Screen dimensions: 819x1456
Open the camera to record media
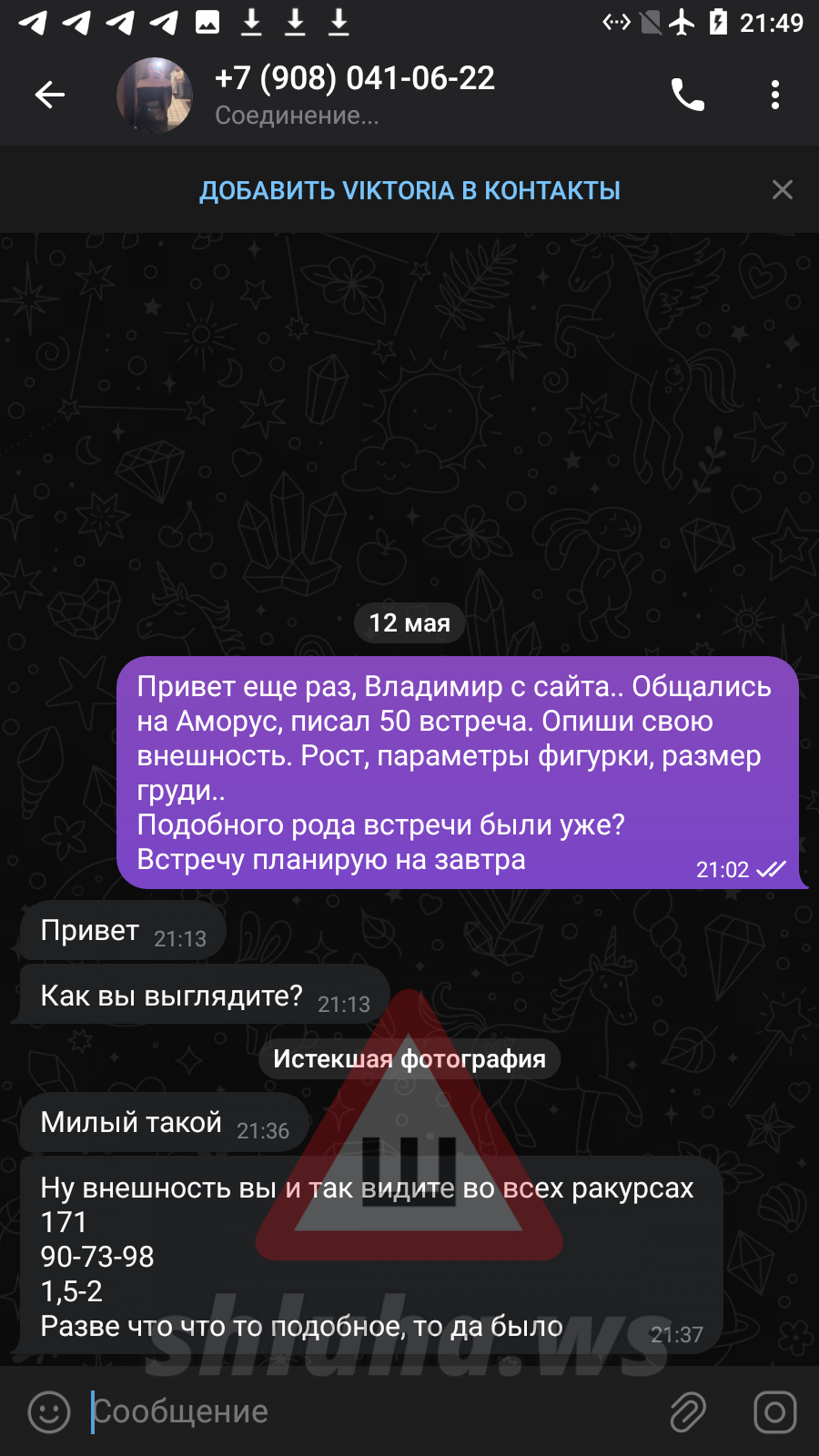pyautogui.click(x=774, y=1412)
